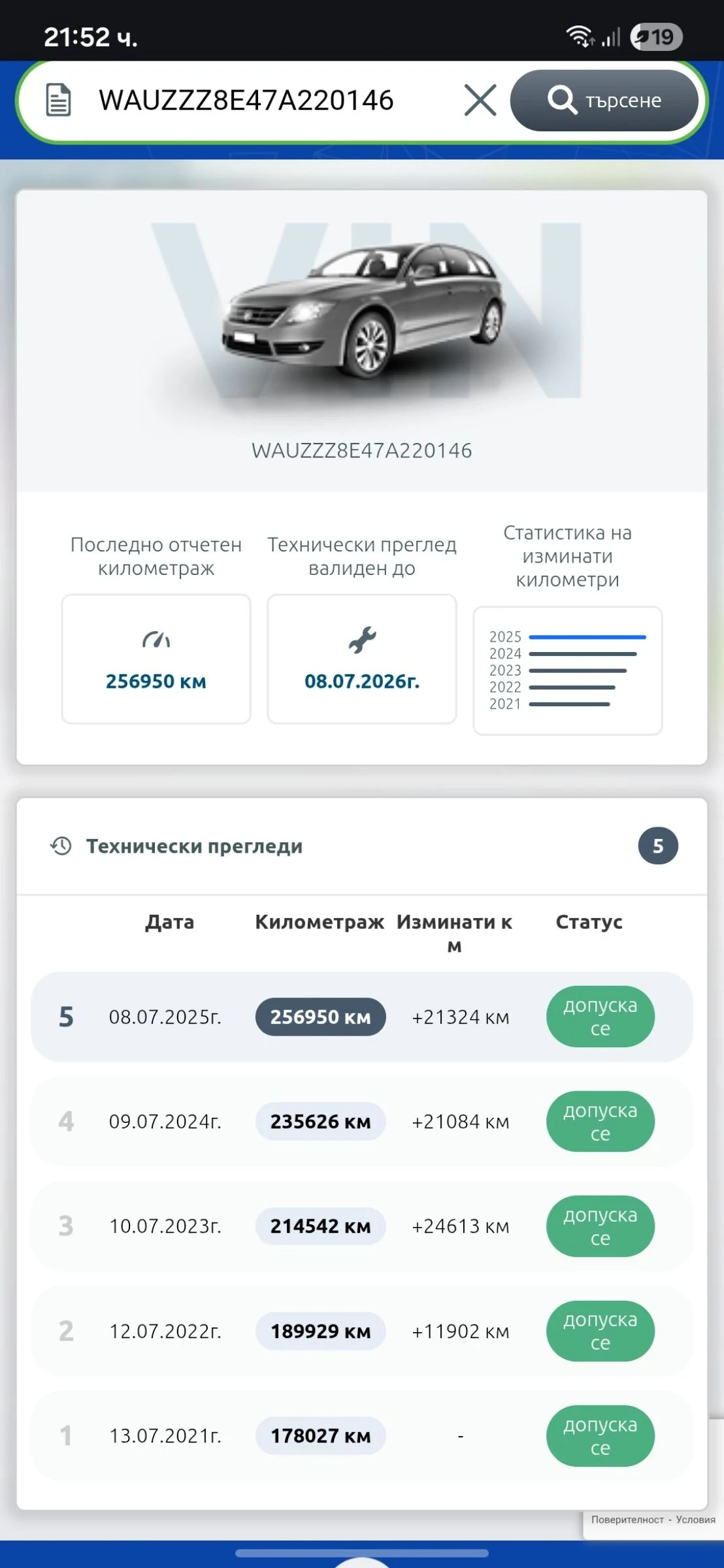Start the search with the търсене button

604,101
